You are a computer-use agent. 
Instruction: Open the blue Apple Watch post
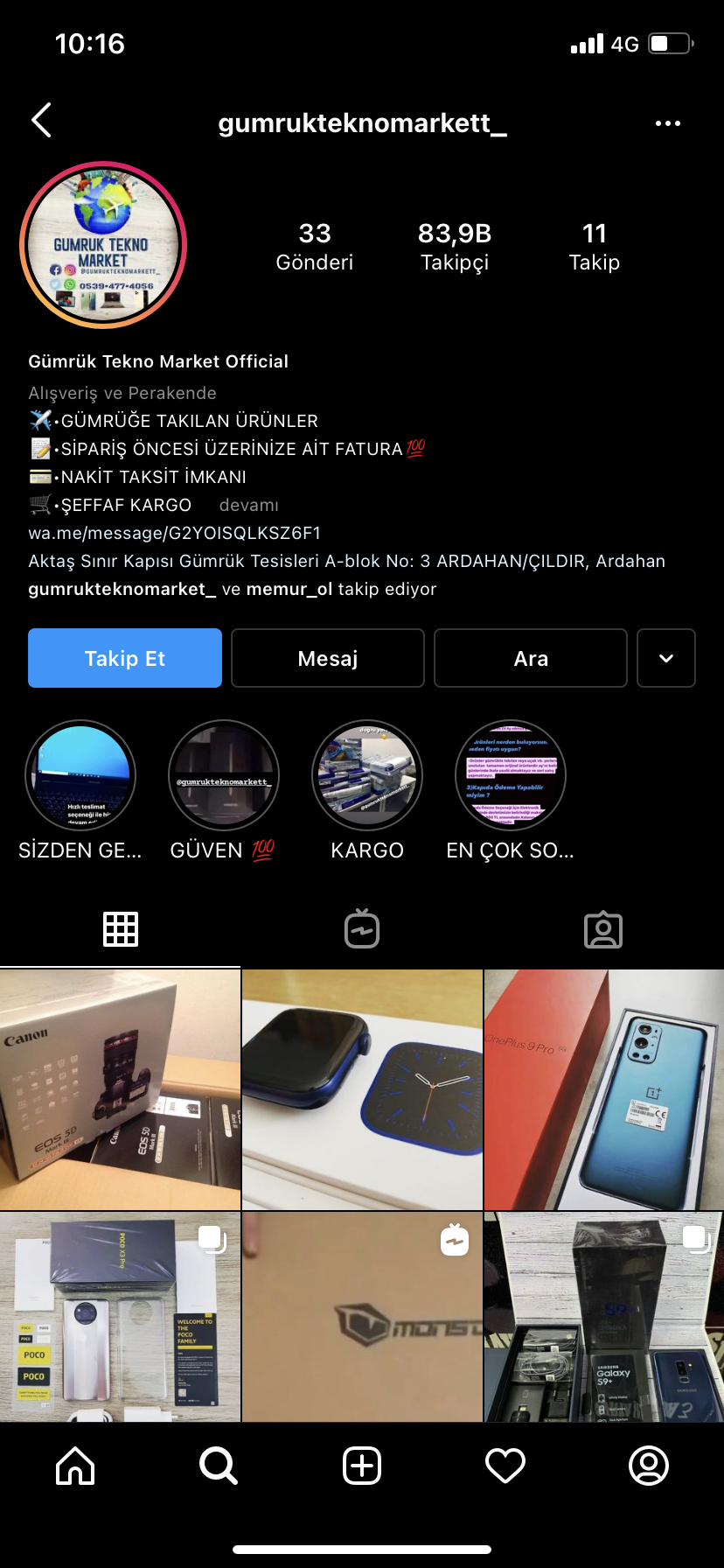tap(362, 1089)
